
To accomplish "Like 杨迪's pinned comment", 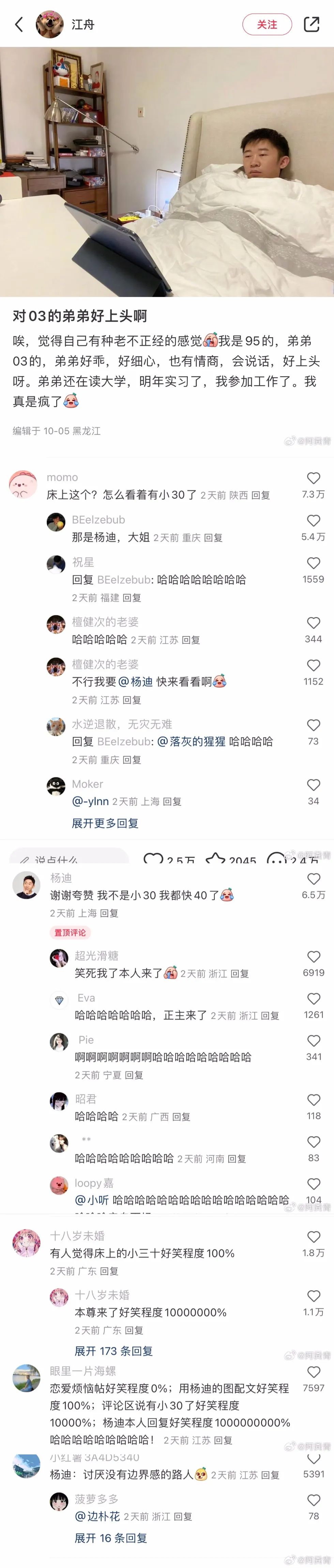I will [x=313, y=879].
